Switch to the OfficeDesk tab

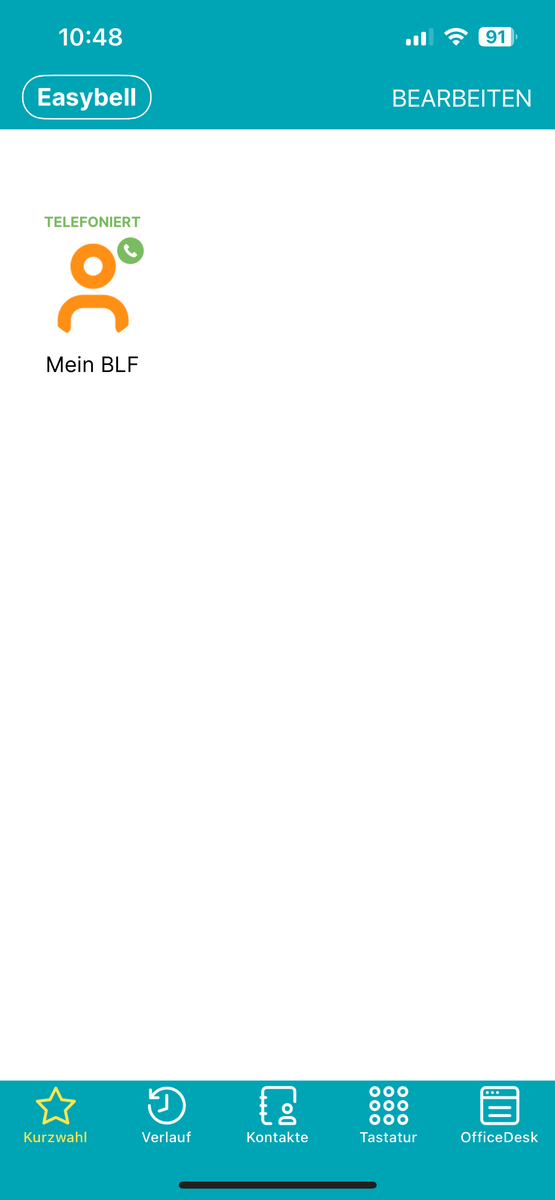[x=499, y=1115]
